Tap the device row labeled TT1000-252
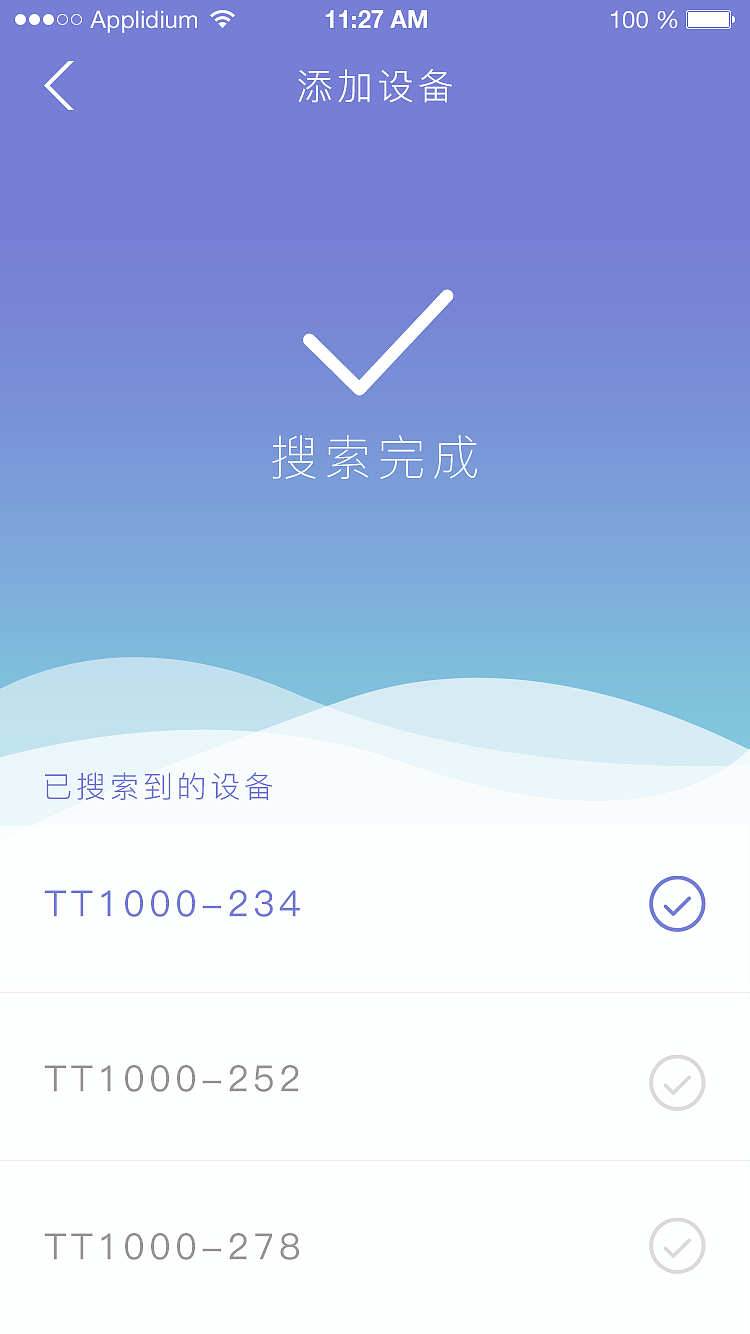This screenshot has width=750, height=1334. 172,1080
